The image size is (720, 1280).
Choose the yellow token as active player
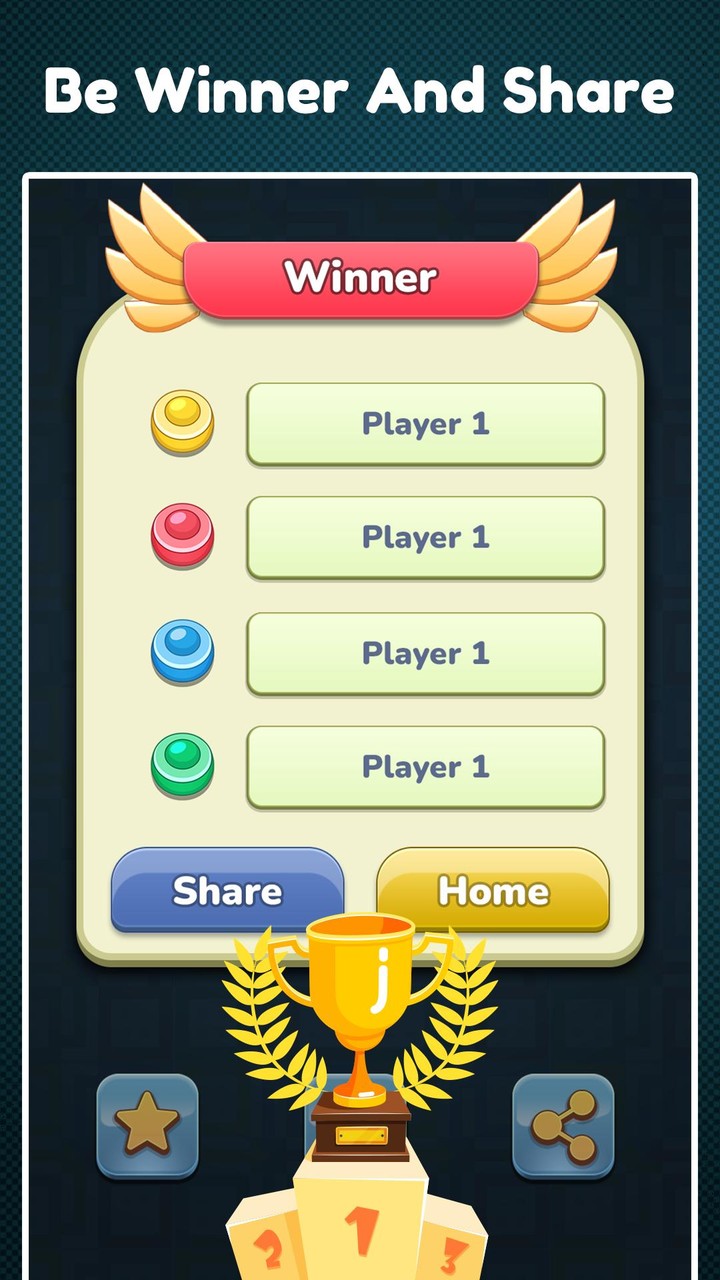coord(182,423)
